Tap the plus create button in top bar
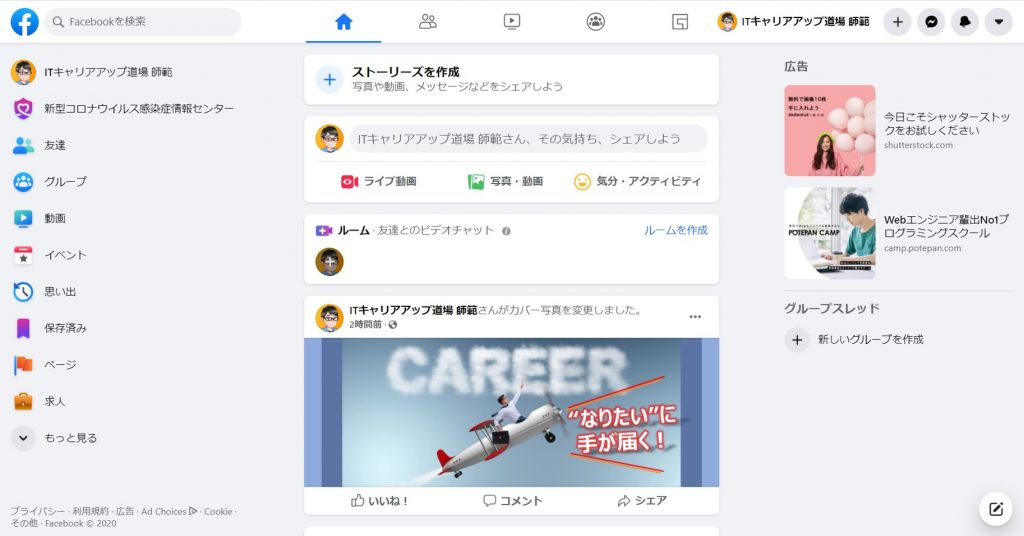1024x536 pixels. click(x=897, y=21)
